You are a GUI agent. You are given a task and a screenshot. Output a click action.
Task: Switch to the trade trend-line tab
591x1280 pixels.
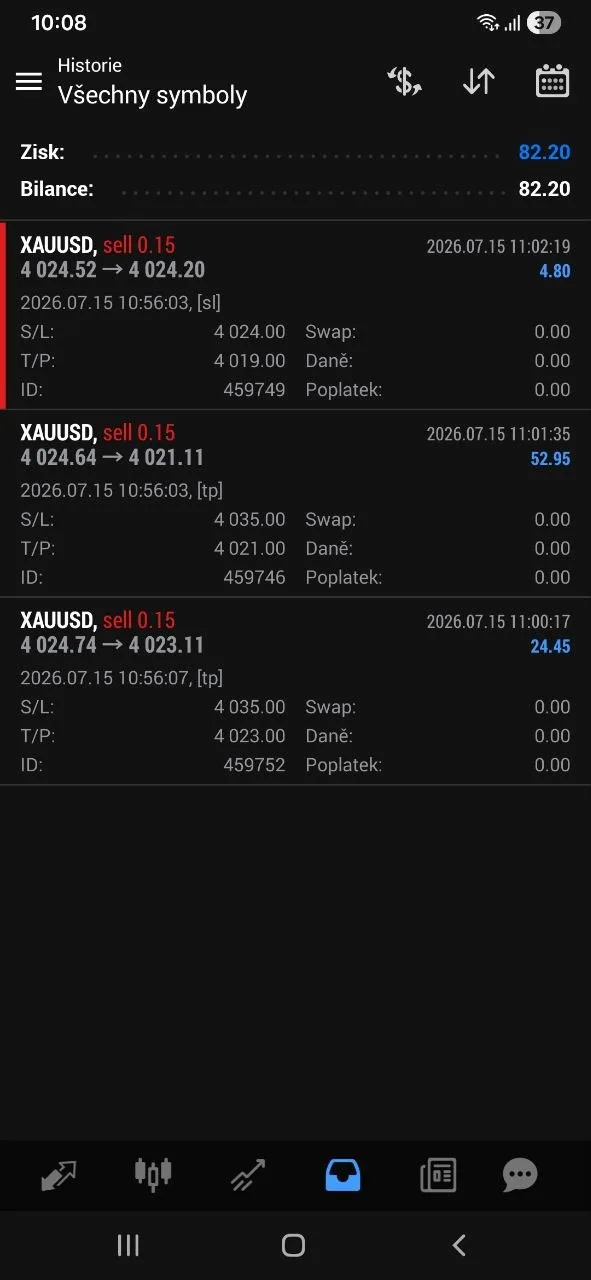pos(247,1175)
